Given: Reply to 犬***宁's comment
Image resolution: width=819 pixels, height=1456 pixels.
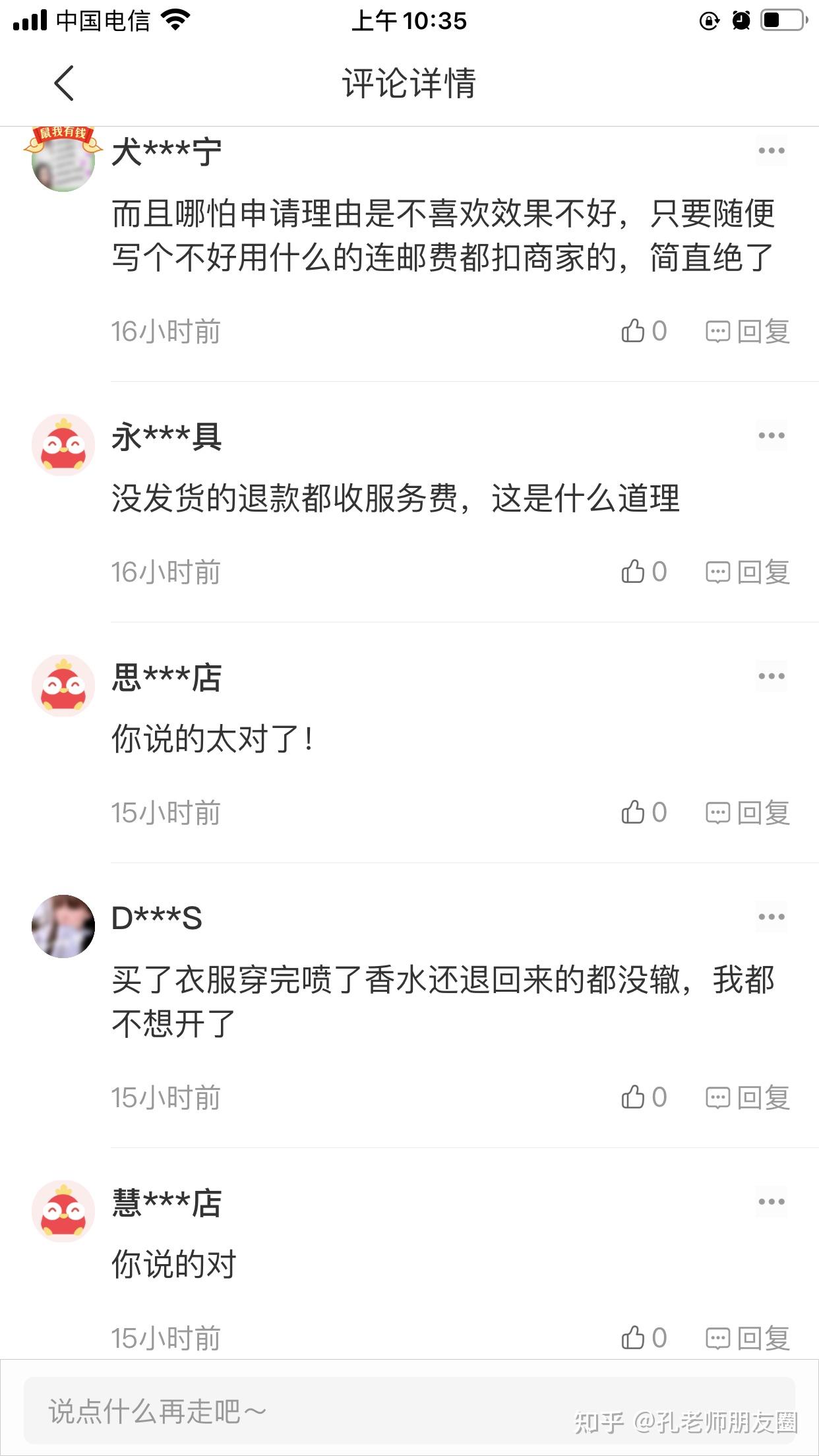Looking at the screenshot, I should [748, 331].
